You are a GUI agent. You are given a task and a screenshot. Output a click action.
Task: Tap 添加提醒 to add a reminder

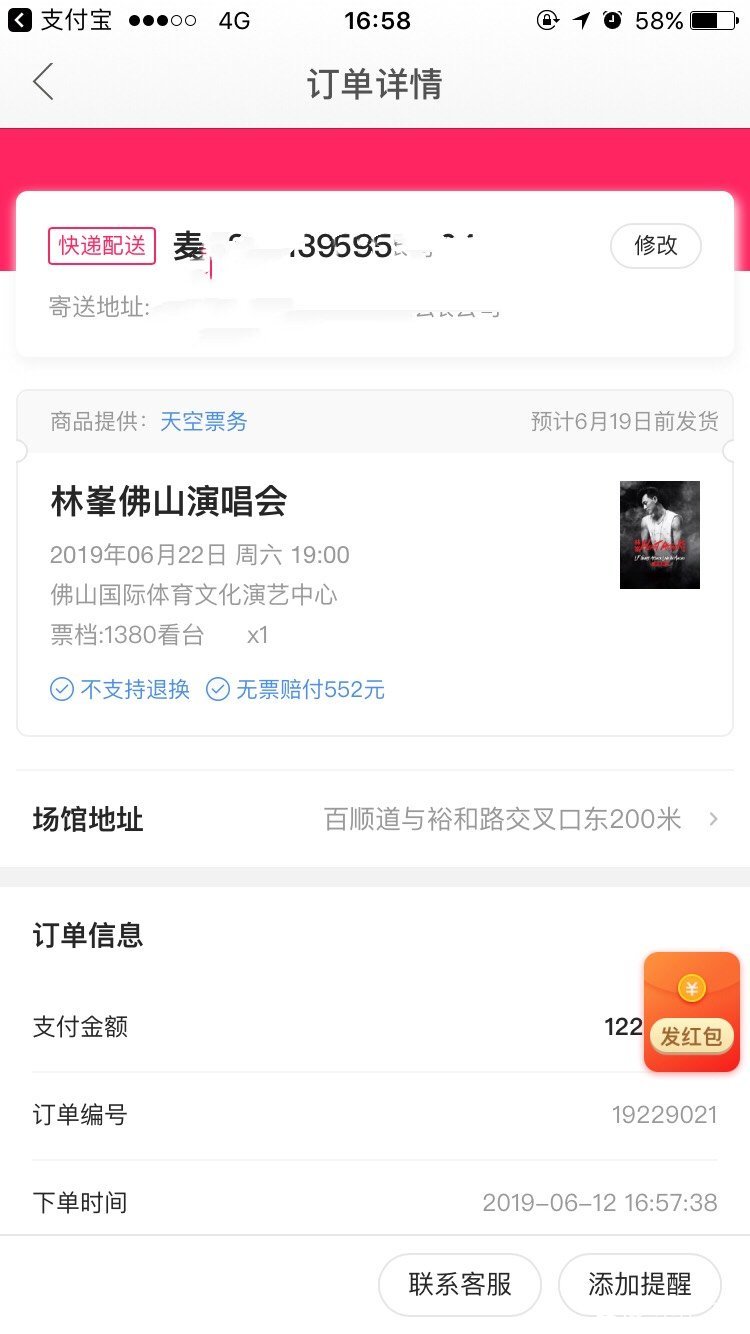click(x=639, y=1284)
